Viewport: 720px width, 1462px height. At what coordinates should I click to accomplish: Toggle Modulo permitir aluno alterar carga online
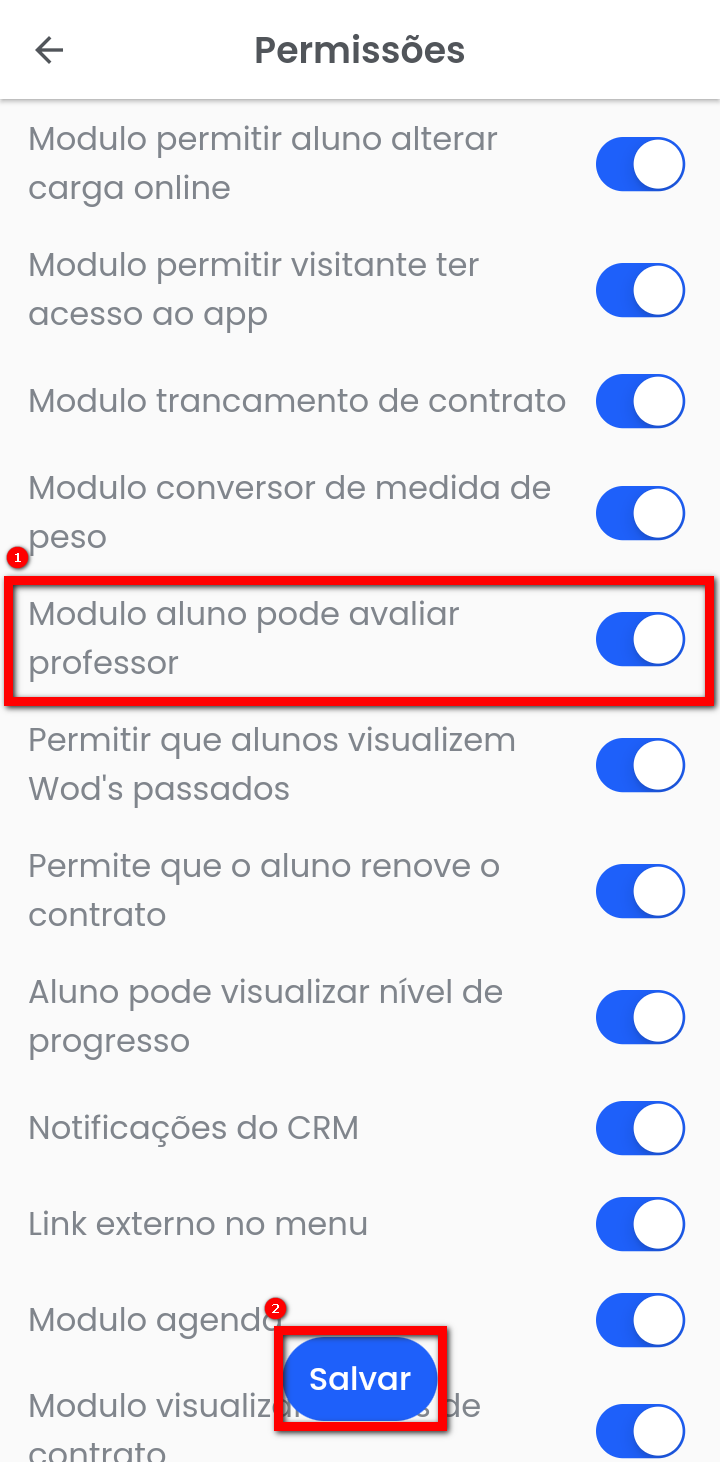pyautogui.click(x=640, y=164)
